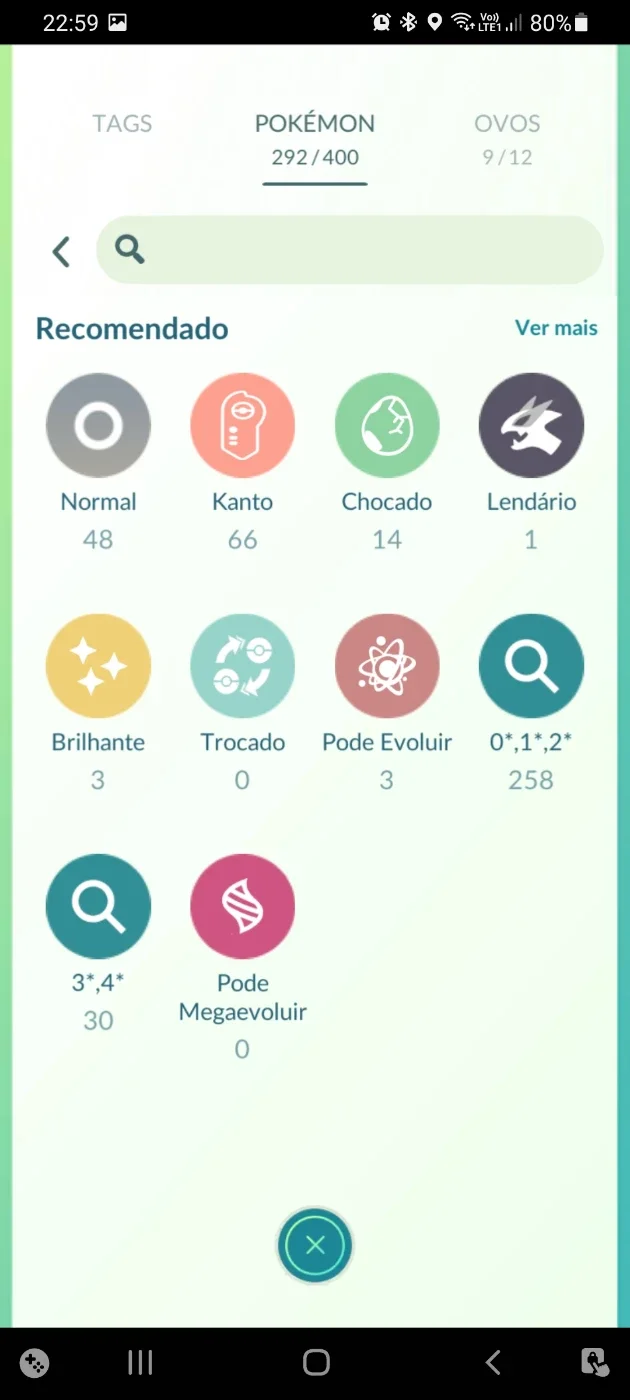Viewport: 630px width, 1400px height.
Task: Switch to the OVOS tab
Action: (507, 138)
